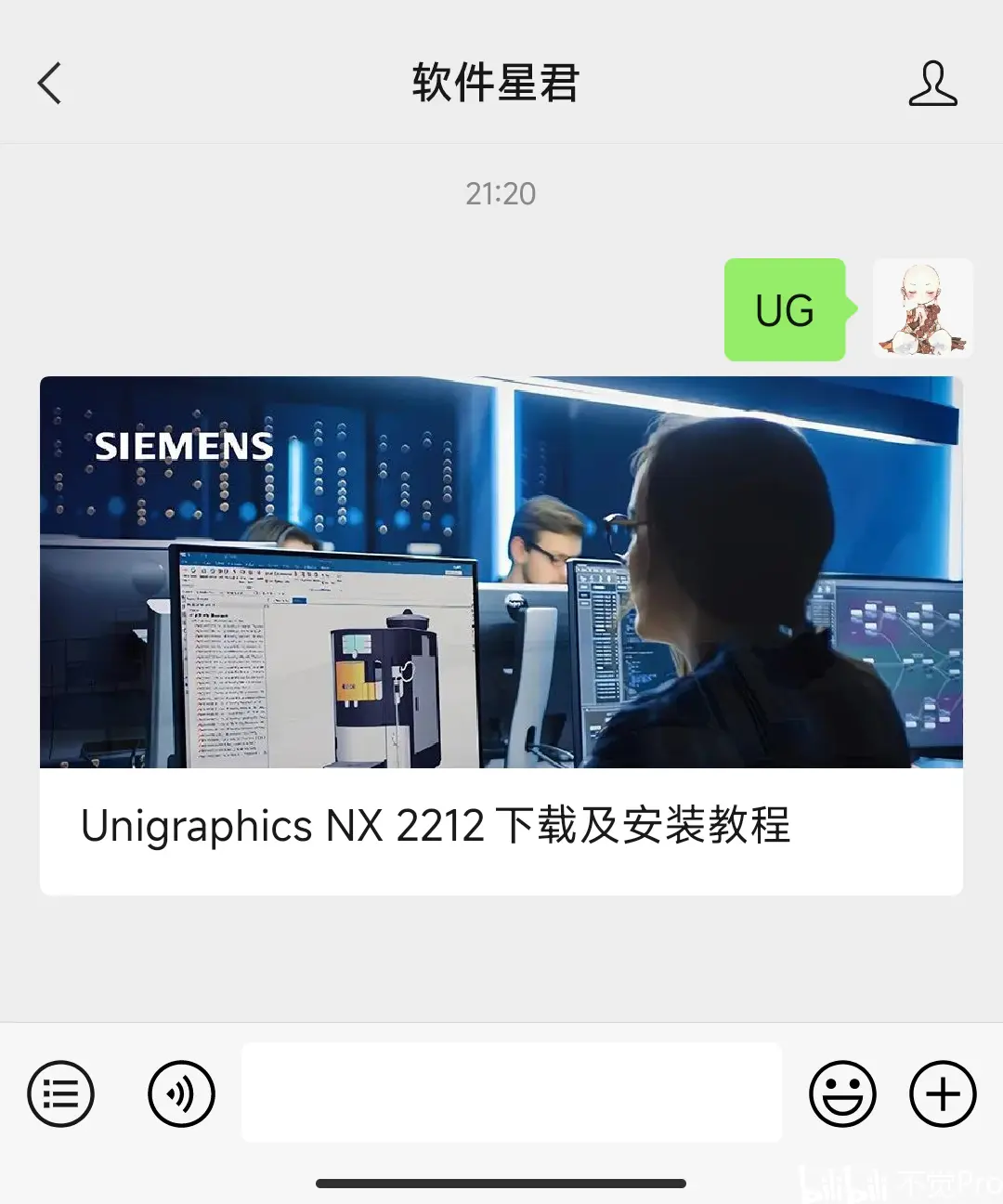This screenshot has height=1204, width=1003.
Task: Tap the sender avatar next to UG
Action: click(922, 309)
